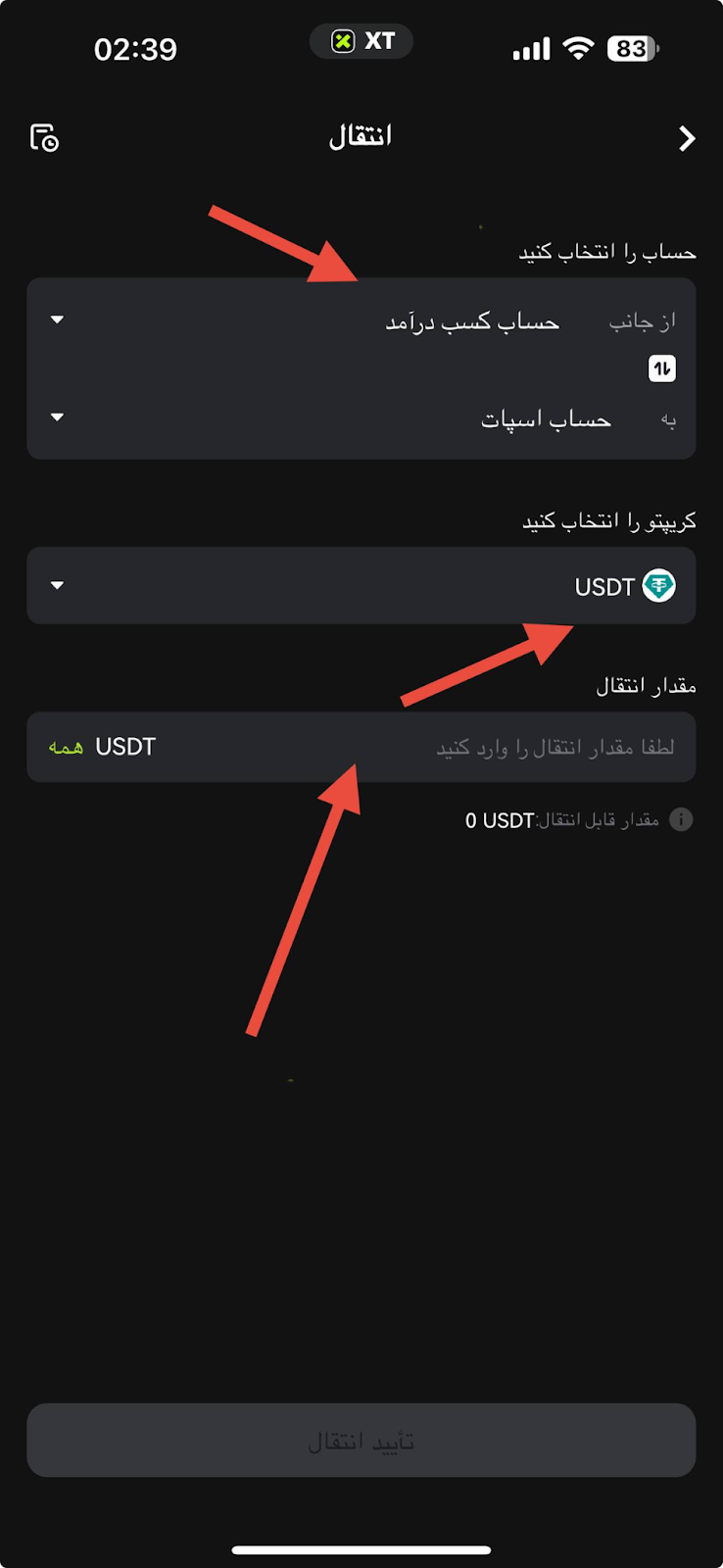Screen dimensions: 723x1568
Task: Open the 'از جانب' source account dropdown
Action: (361, 320)
